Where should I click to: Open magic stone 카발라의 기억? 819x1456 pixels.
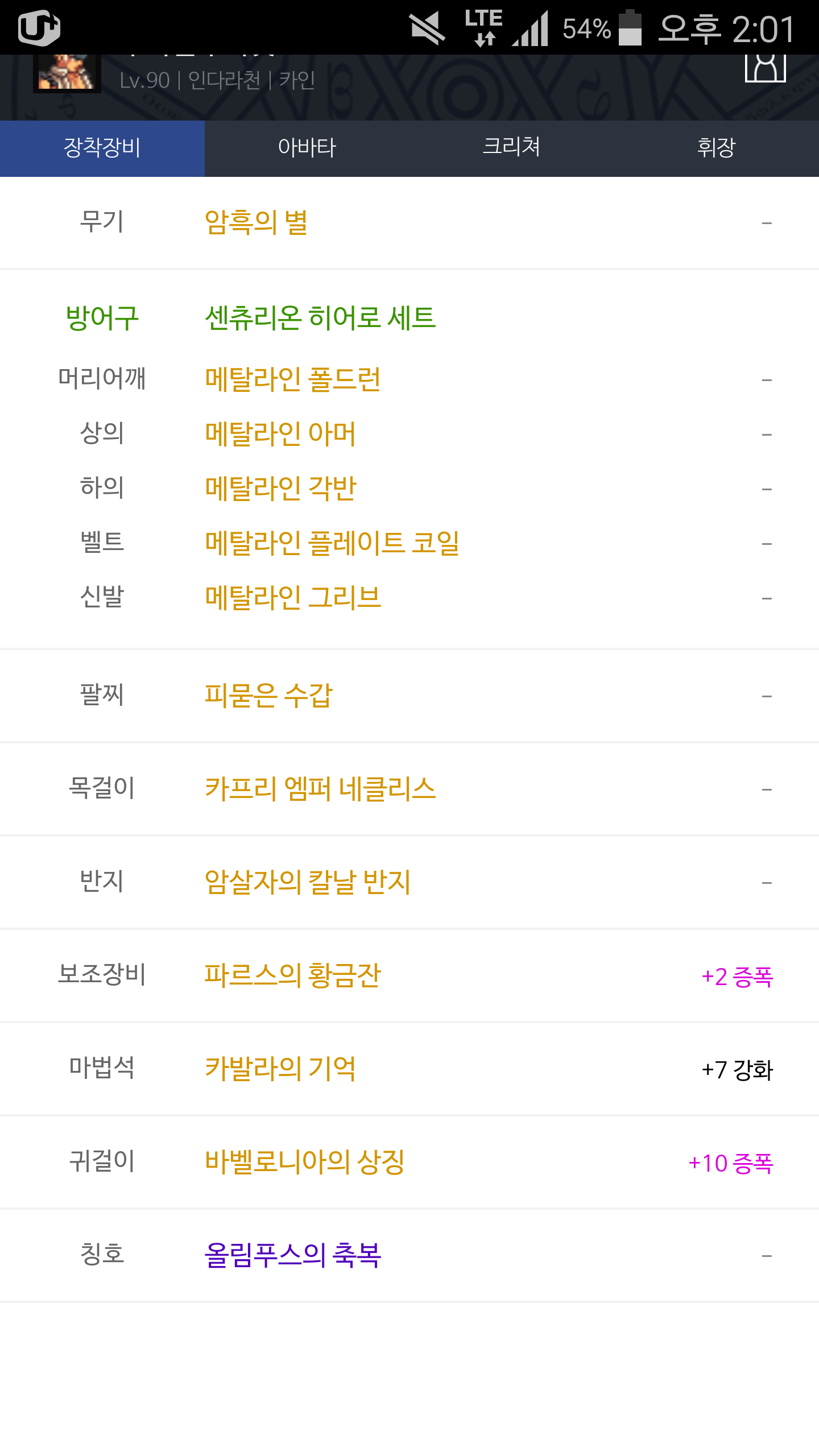pyautogui.click(x=280, y=1068)
